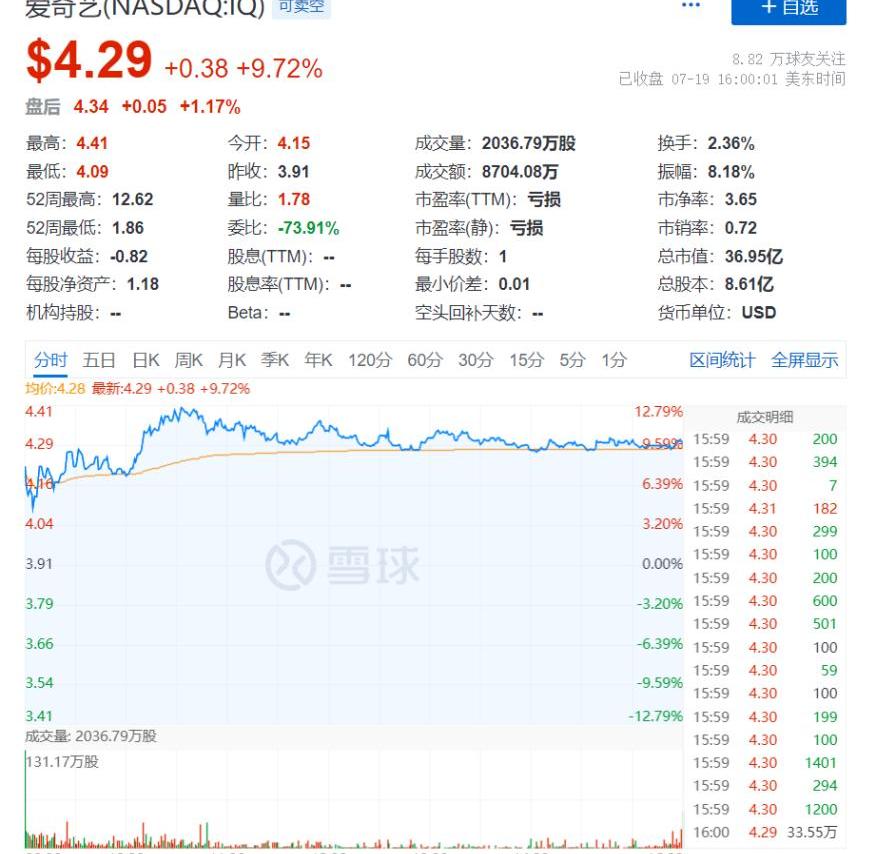Switch to the 120分 interval
The width and height of the screenshot is (876, 854).
pyautogui.click(x=370, y=360)
